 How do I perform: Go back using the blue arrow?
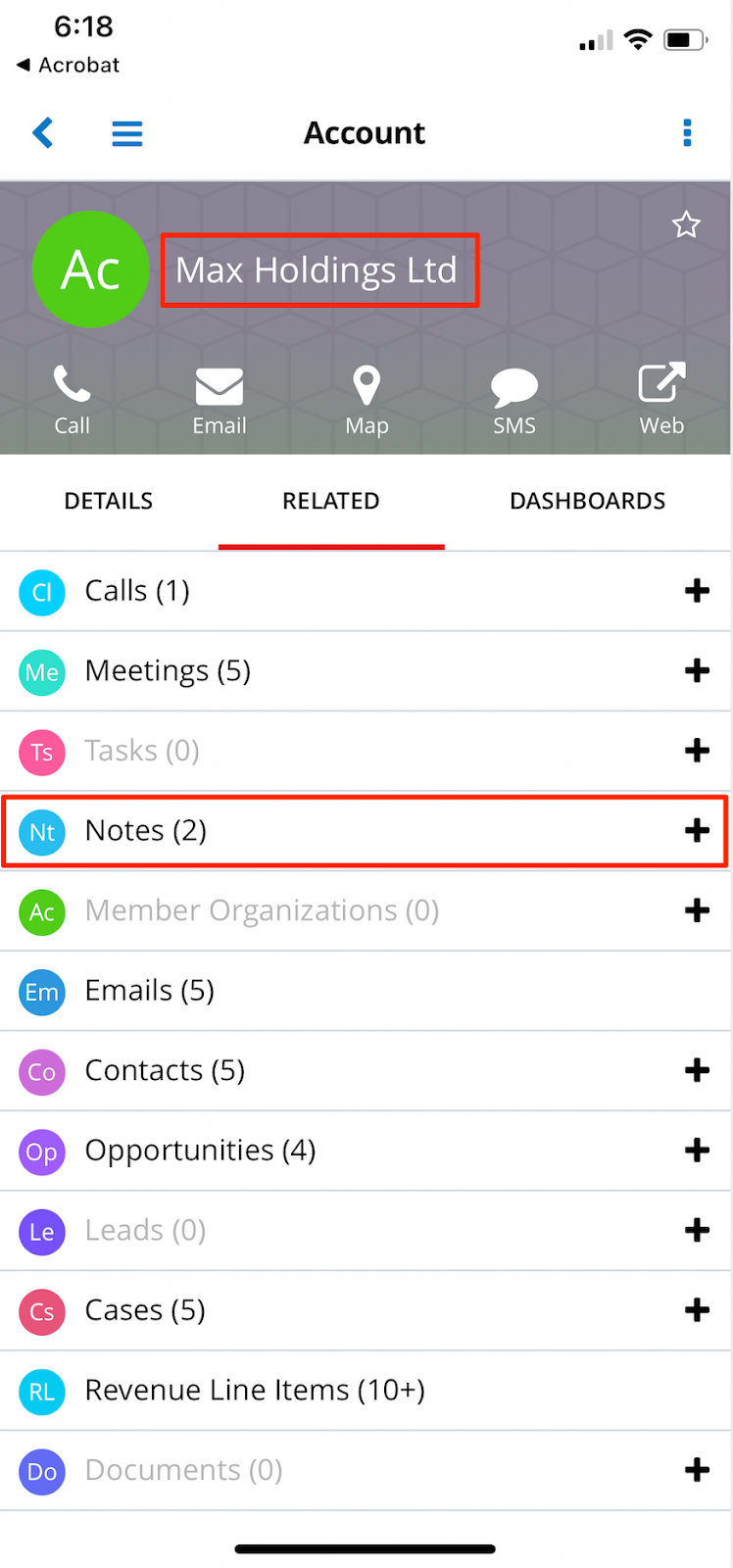click(x=42, y=132)
